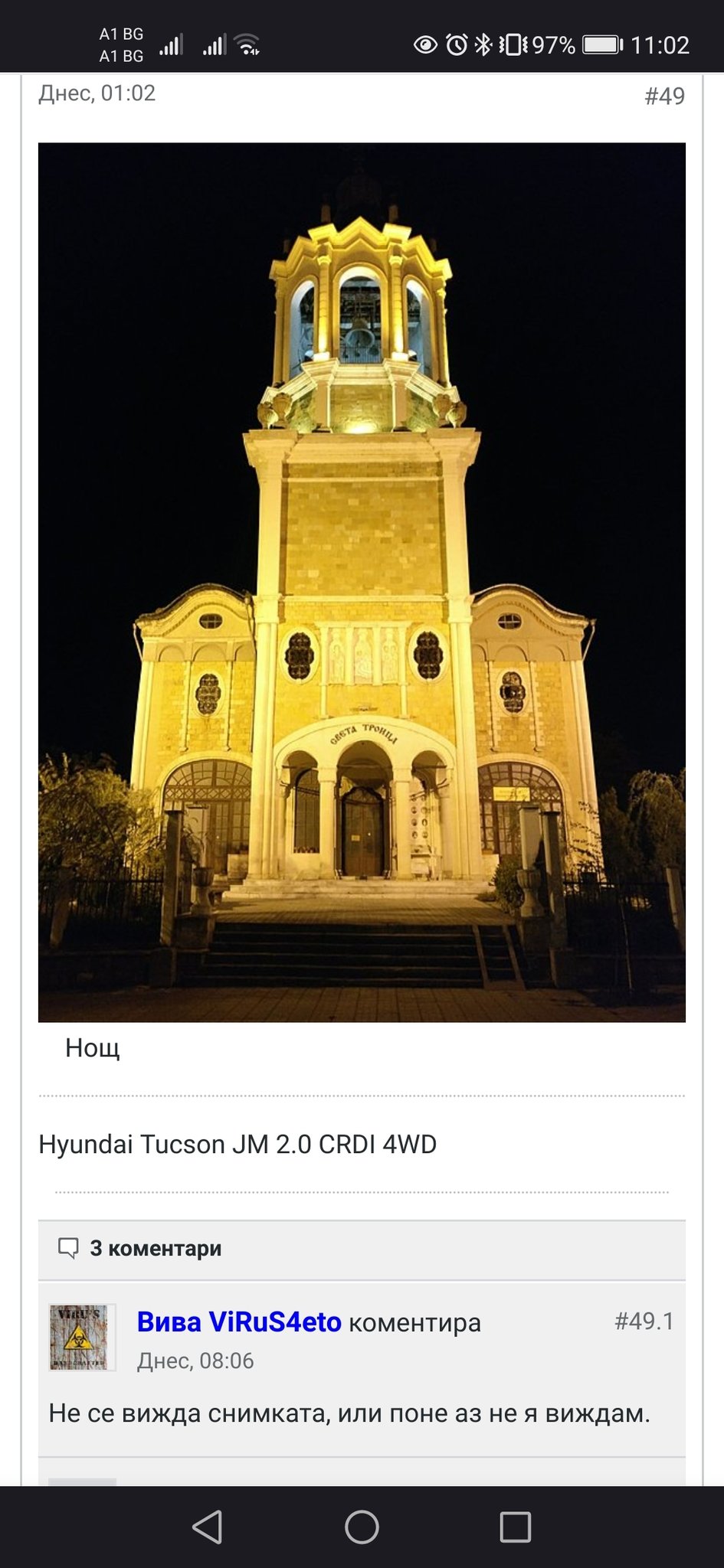This screenshot has width=724, height=1568.
Task: Open post number #49 permalink
Action: (x=664, y=96)
